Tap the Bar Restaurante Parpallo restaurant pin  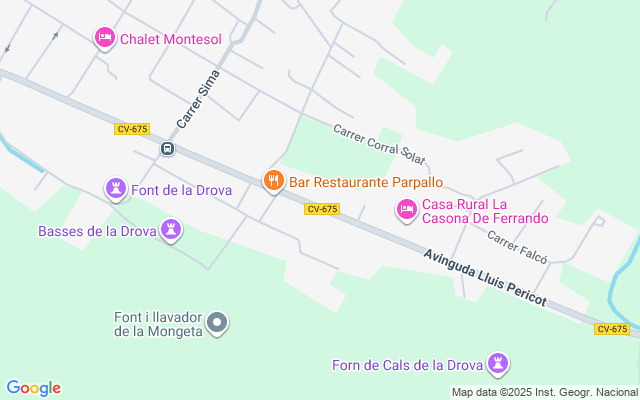point(273,181)
